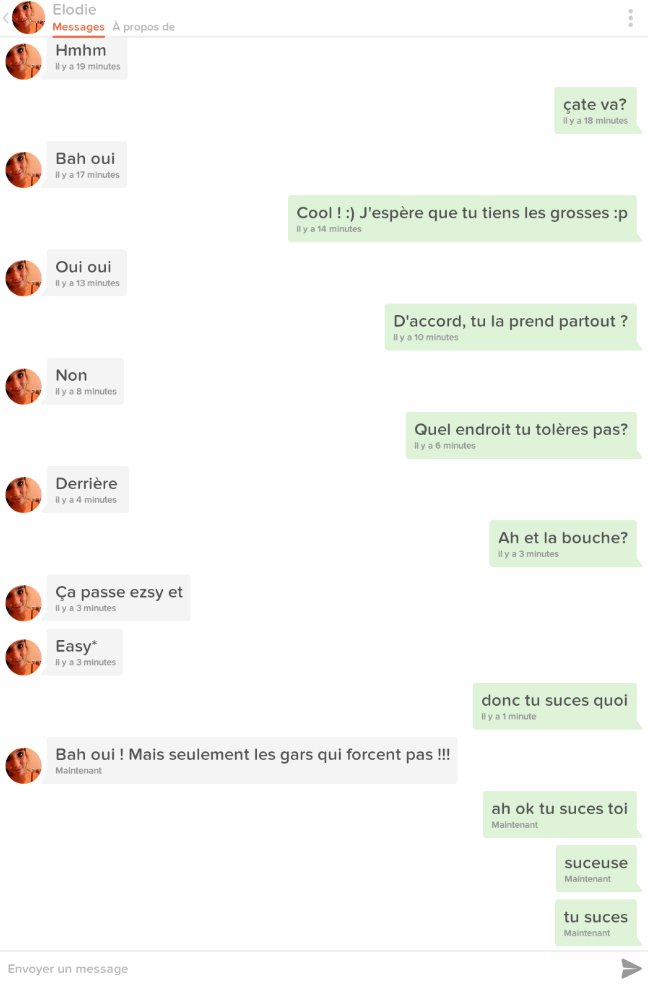Switch to the À propos de tab
This screenshot has width=648, height=985.
143,27
